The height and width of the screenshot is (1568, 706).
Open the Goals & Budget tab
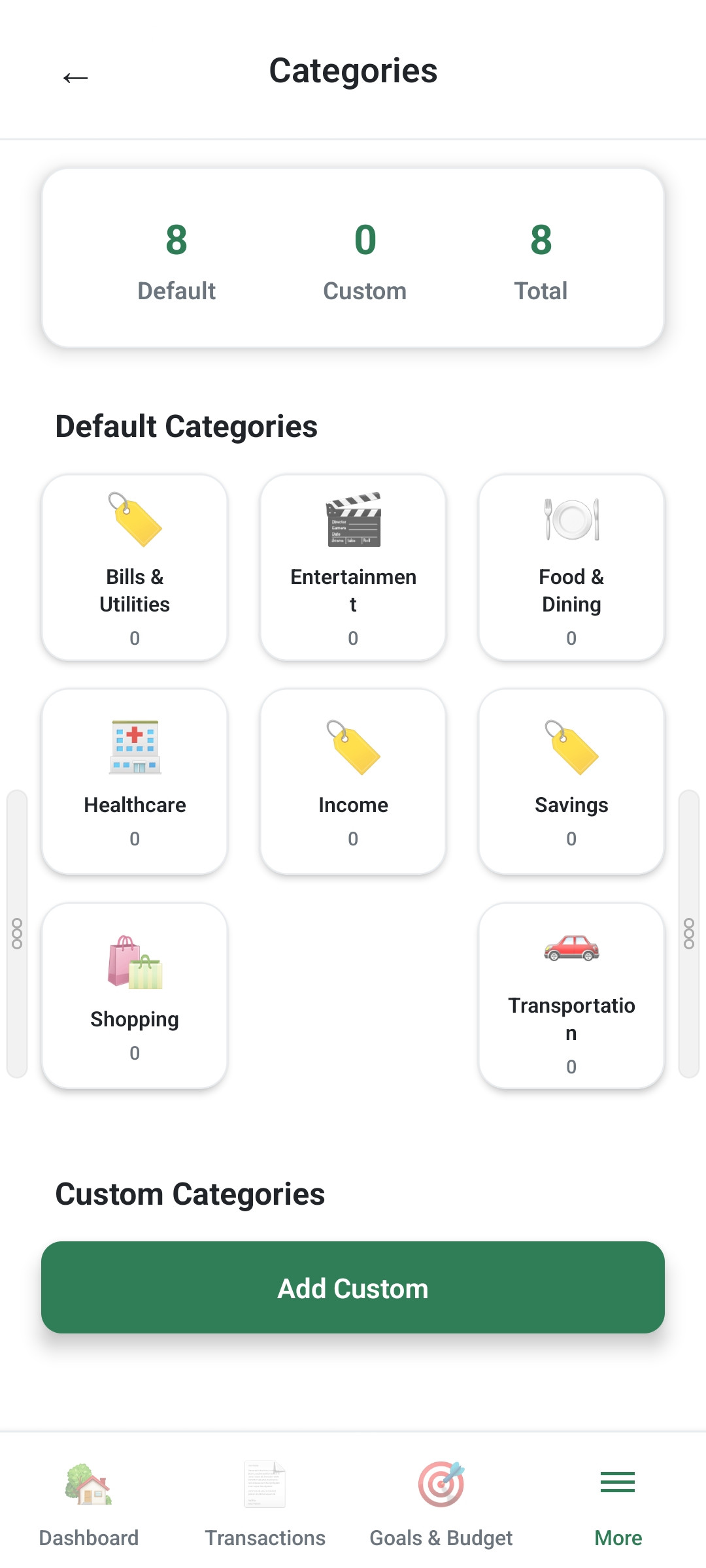point(441,1504)
